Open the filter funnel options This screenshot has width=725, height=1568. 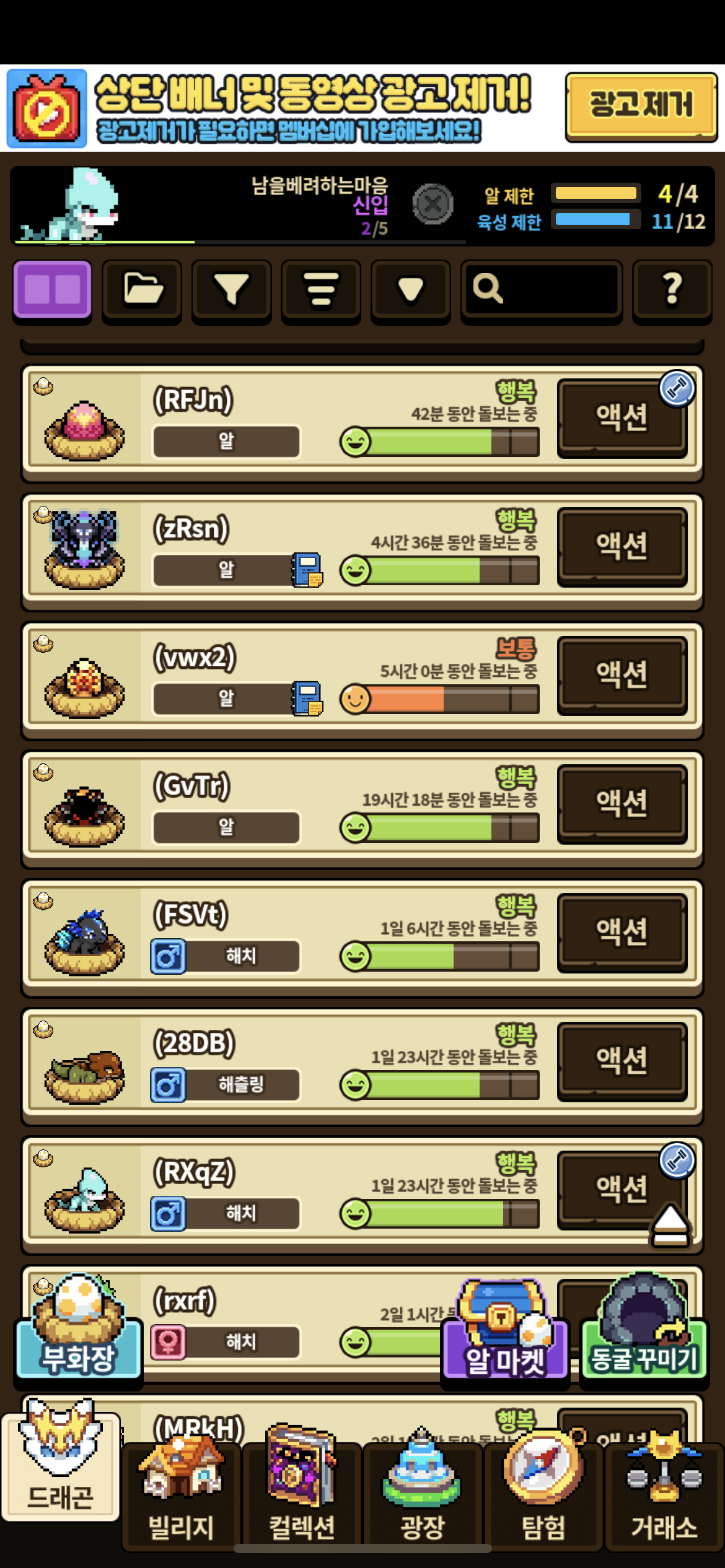pyautogui.click(x=231, y=290)
